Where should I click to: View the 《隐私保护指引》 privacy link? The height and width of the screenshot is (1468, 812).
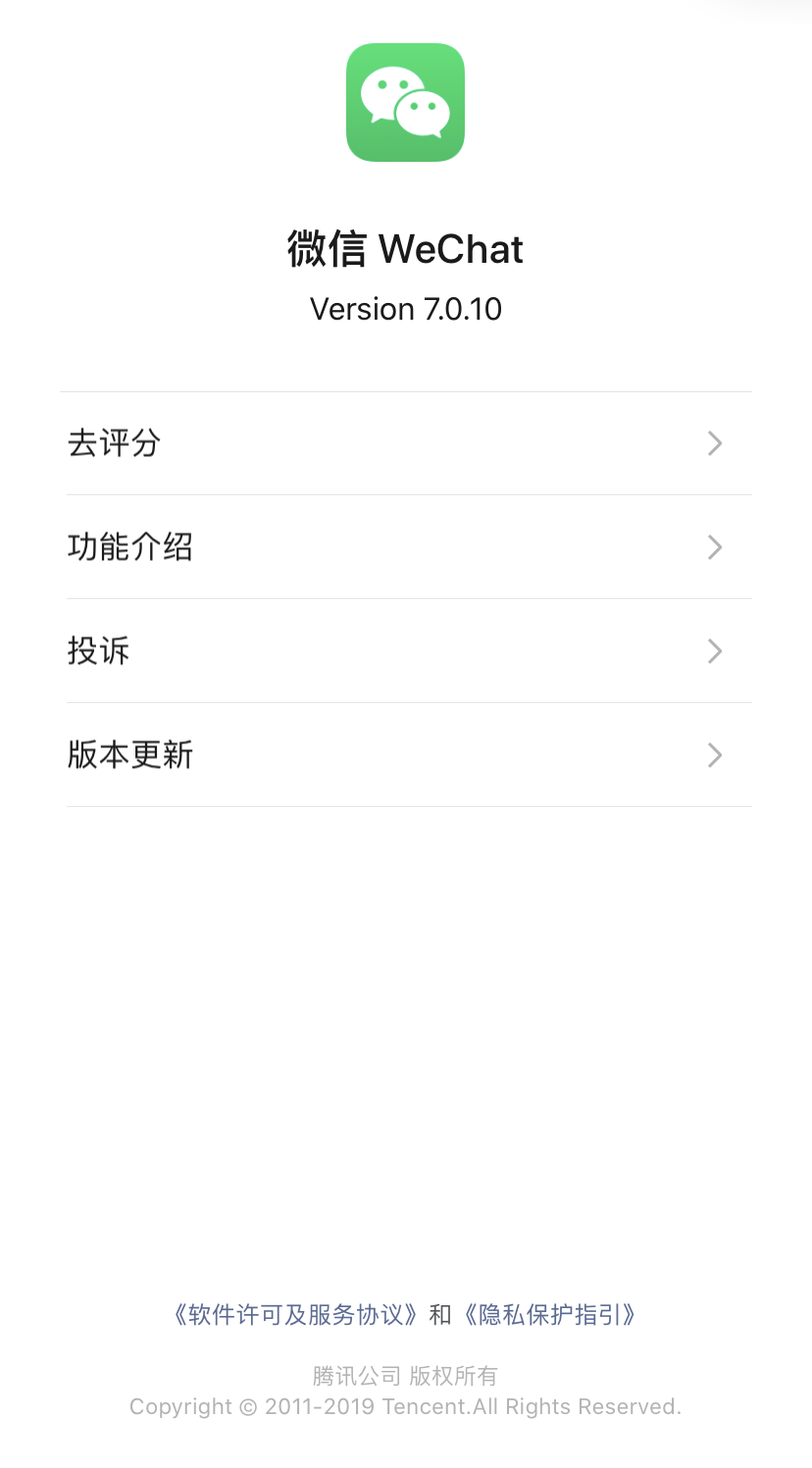pos(549,1315)
